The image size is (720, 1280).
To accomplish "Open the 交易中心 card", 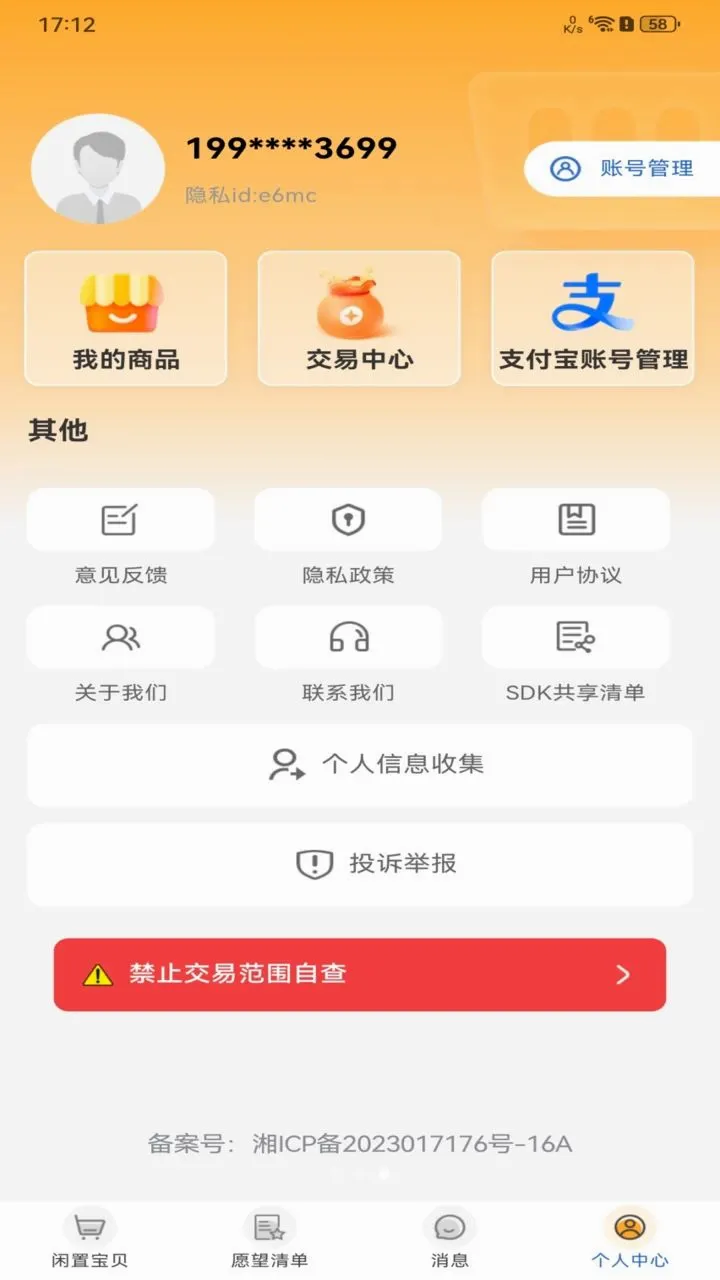I will [359, 318].
